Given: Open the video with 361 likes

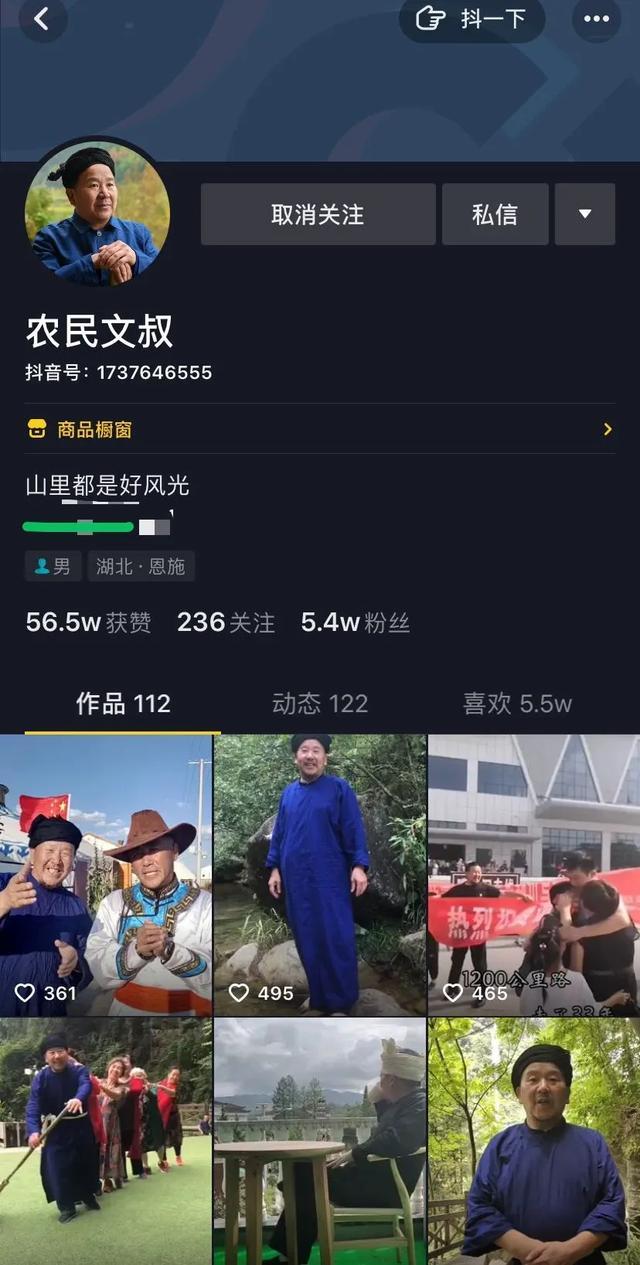Looking at the screenshot, I should tap(106, 875).
